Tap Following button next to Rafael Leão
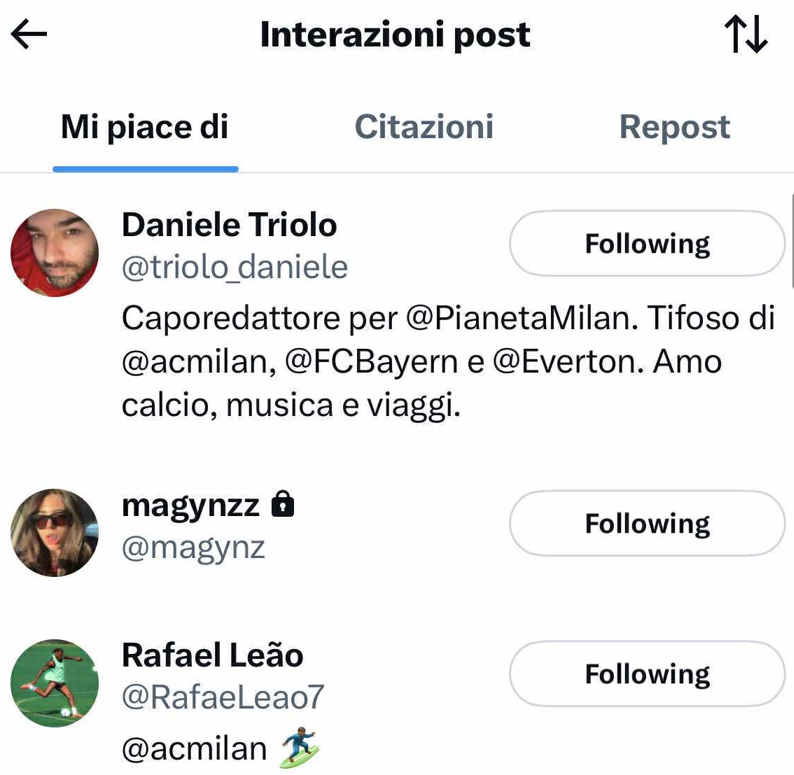Viewport: 794px width, 775px height. (647, 673)
